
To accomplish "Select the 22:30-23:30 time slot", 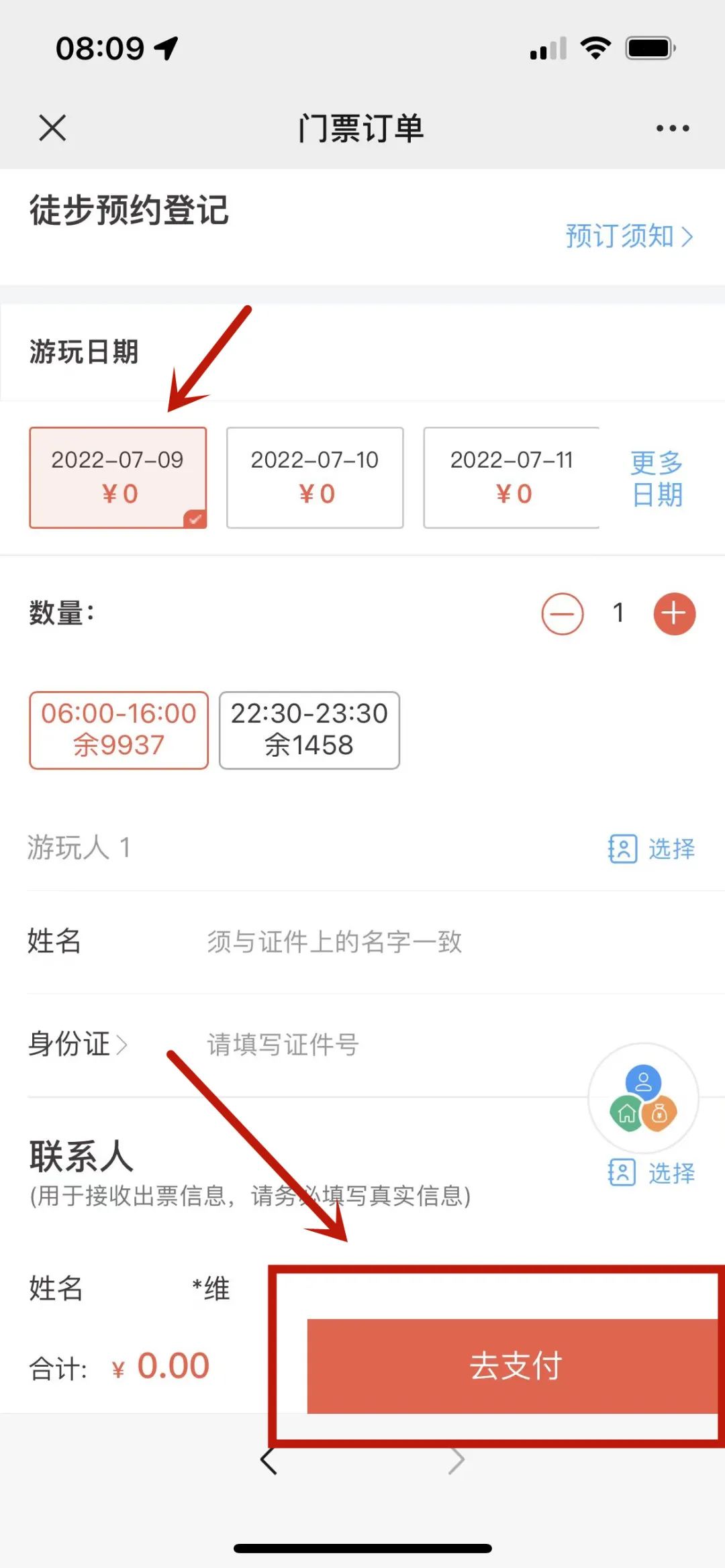I will 309,730.
